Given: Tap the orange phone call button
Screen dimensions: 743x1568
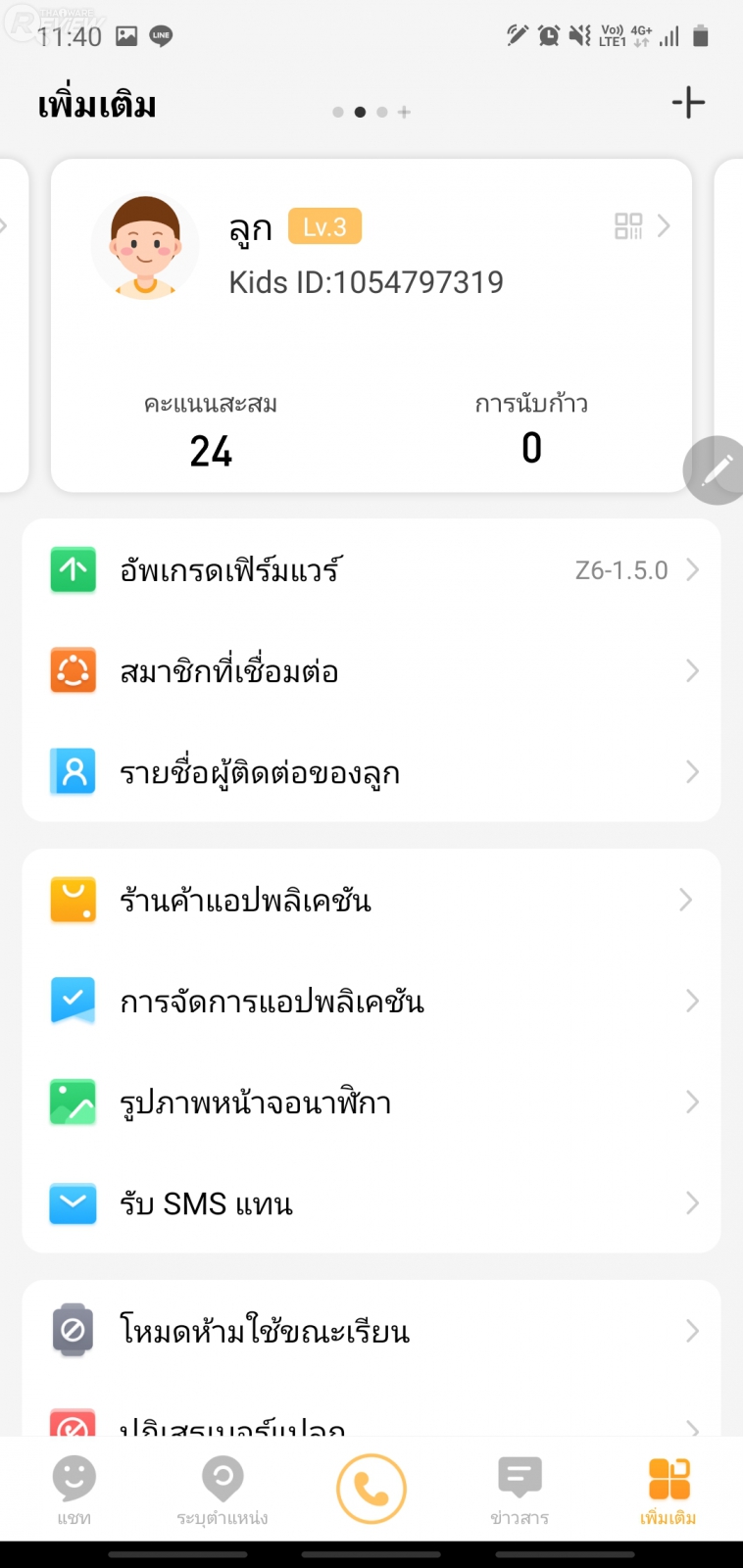Looking at the screenshot, I should (x=371, y=1490).
